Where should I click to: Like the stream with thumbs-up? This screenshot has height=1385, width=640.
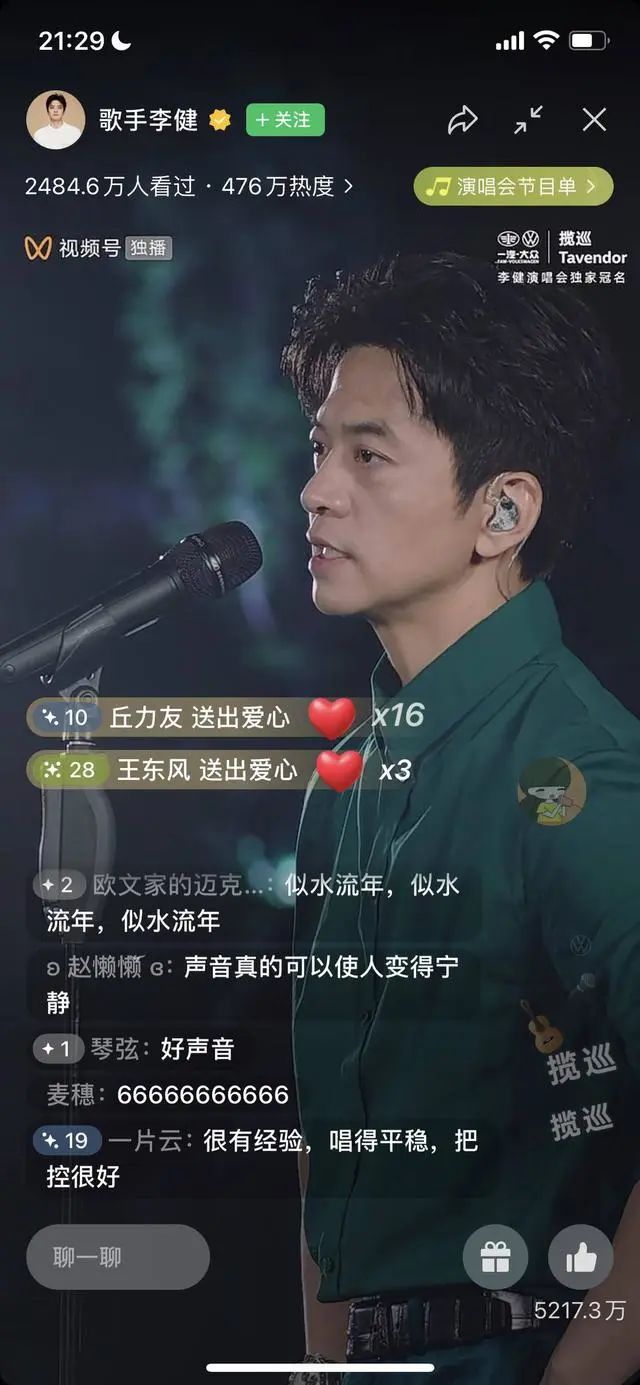581,1257
